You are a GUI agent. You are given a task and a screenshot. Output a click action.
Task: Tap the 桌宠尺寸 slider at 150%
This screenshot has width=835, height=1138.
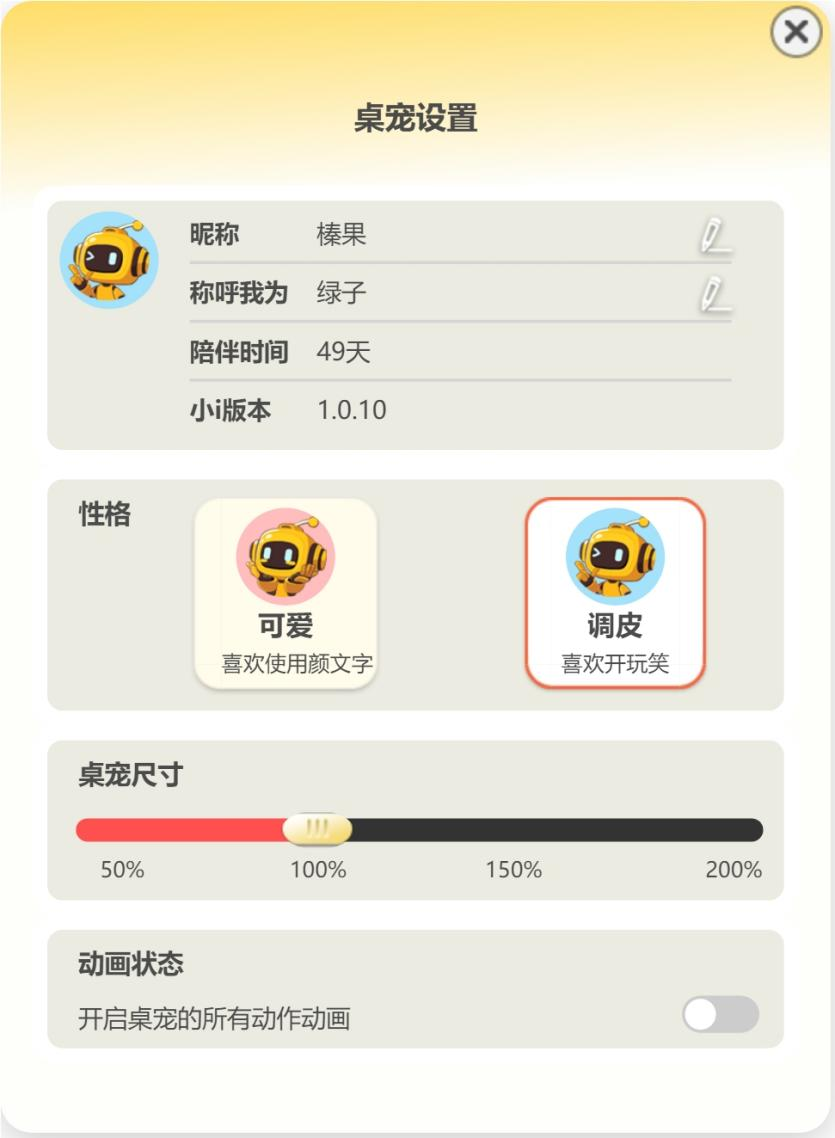[x=514, y=830]
